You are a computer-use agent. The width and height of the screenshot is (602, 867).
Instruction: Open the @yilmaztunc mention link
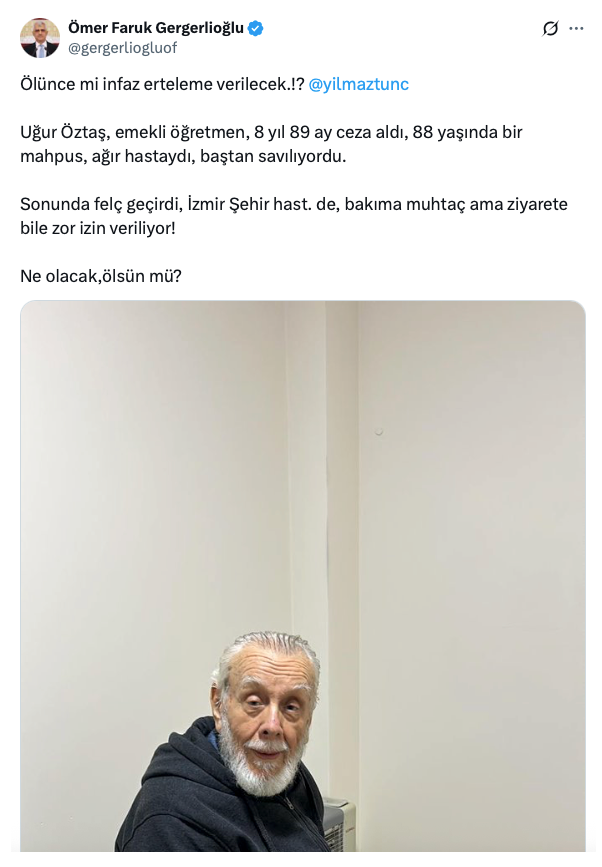[358, 84]
